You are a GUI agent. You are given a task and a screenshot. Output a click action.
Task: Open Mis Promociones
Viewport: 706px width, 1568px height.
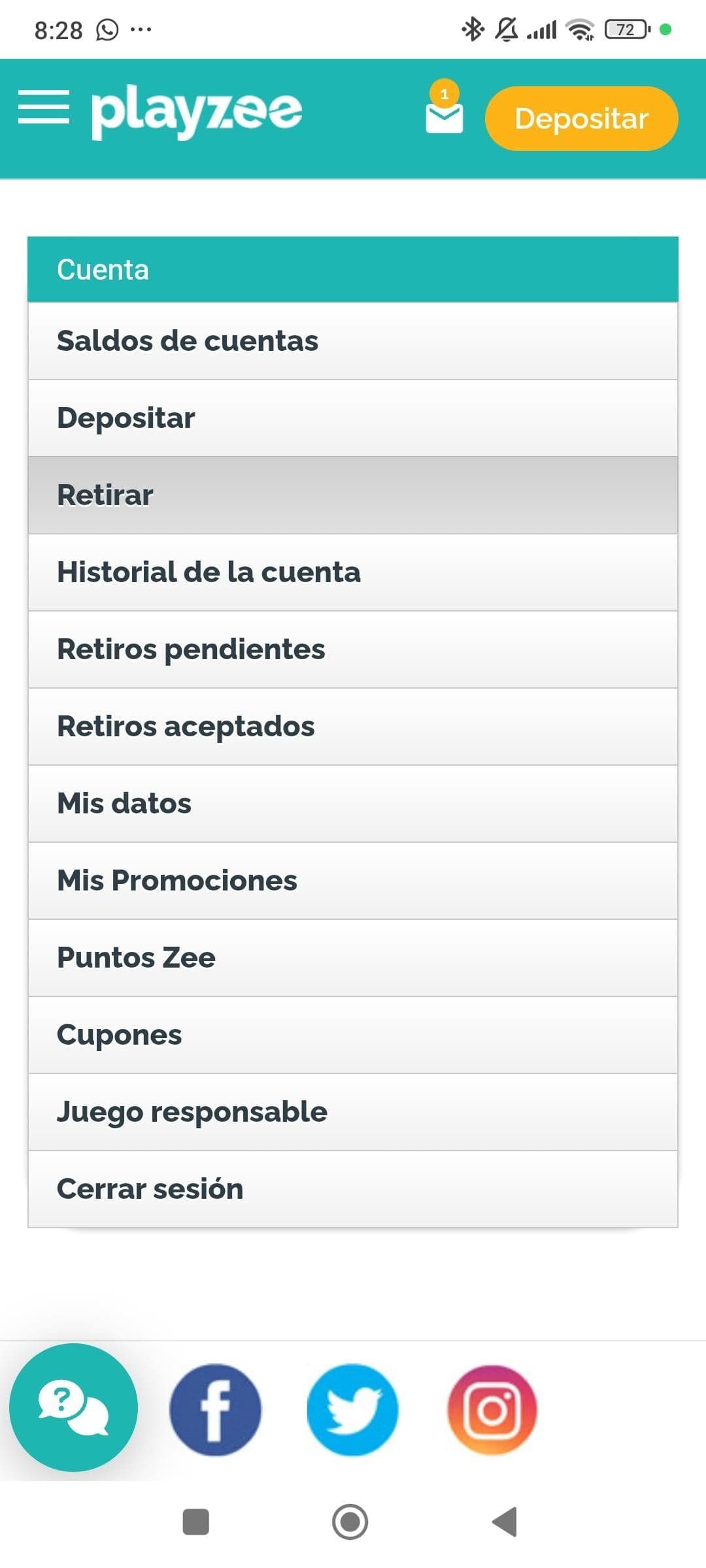tap(353, 880)
